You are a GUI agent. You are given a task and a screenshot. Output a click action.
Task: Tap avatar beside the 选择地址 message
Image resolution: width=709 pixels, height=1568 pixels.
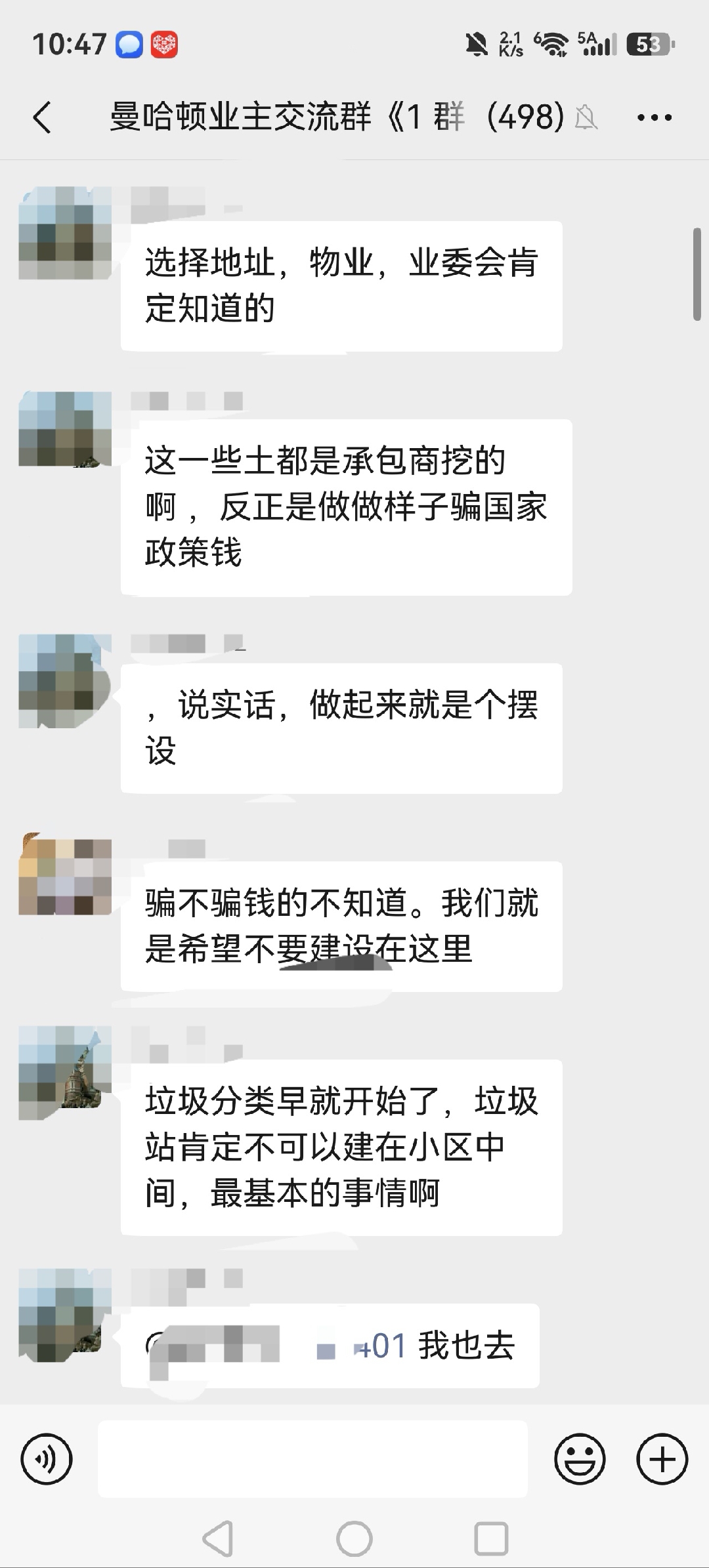coord(65,234)
